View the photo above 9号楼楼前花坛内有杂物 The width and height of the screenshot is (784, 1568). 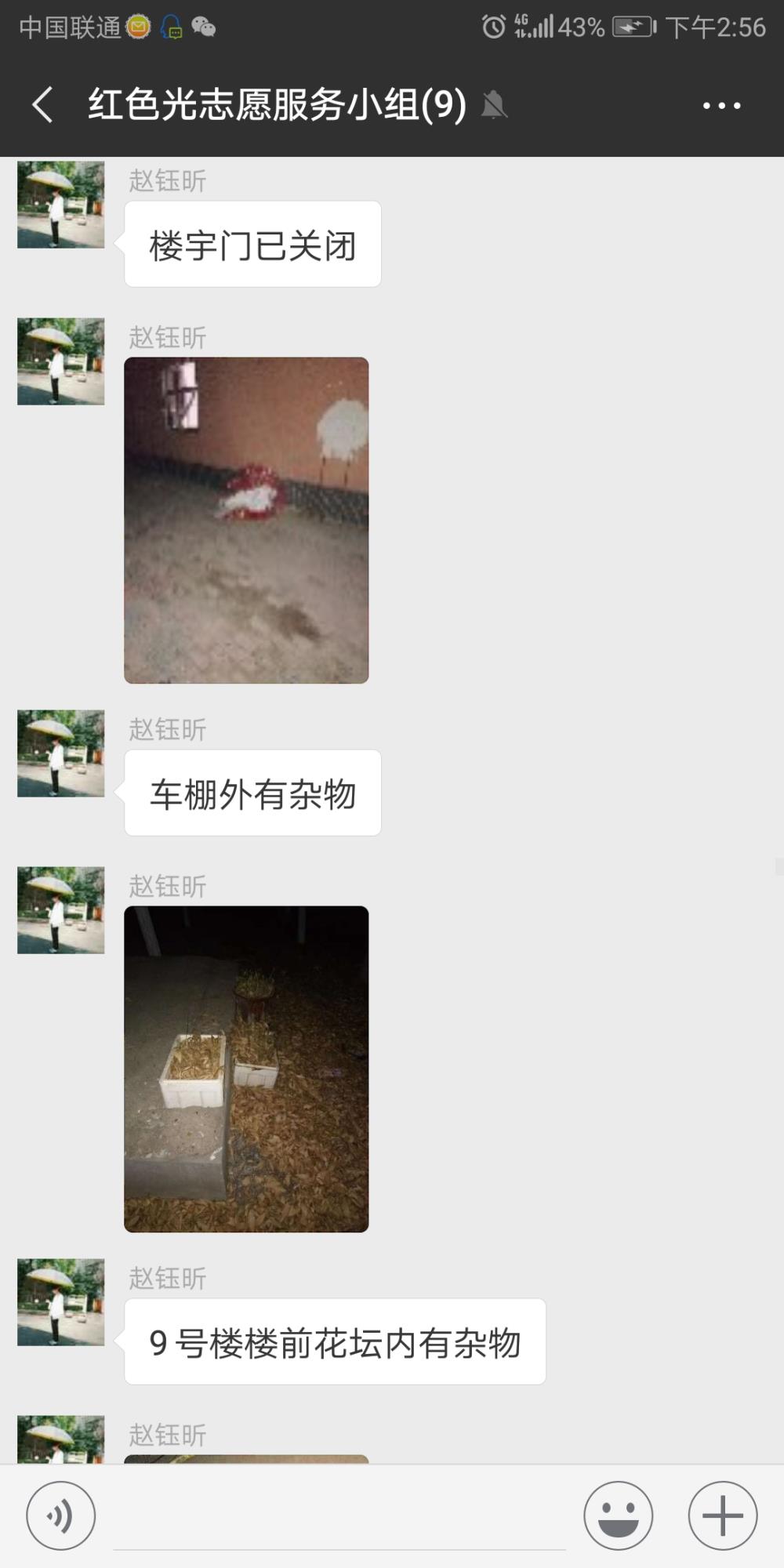[246, 1069]
